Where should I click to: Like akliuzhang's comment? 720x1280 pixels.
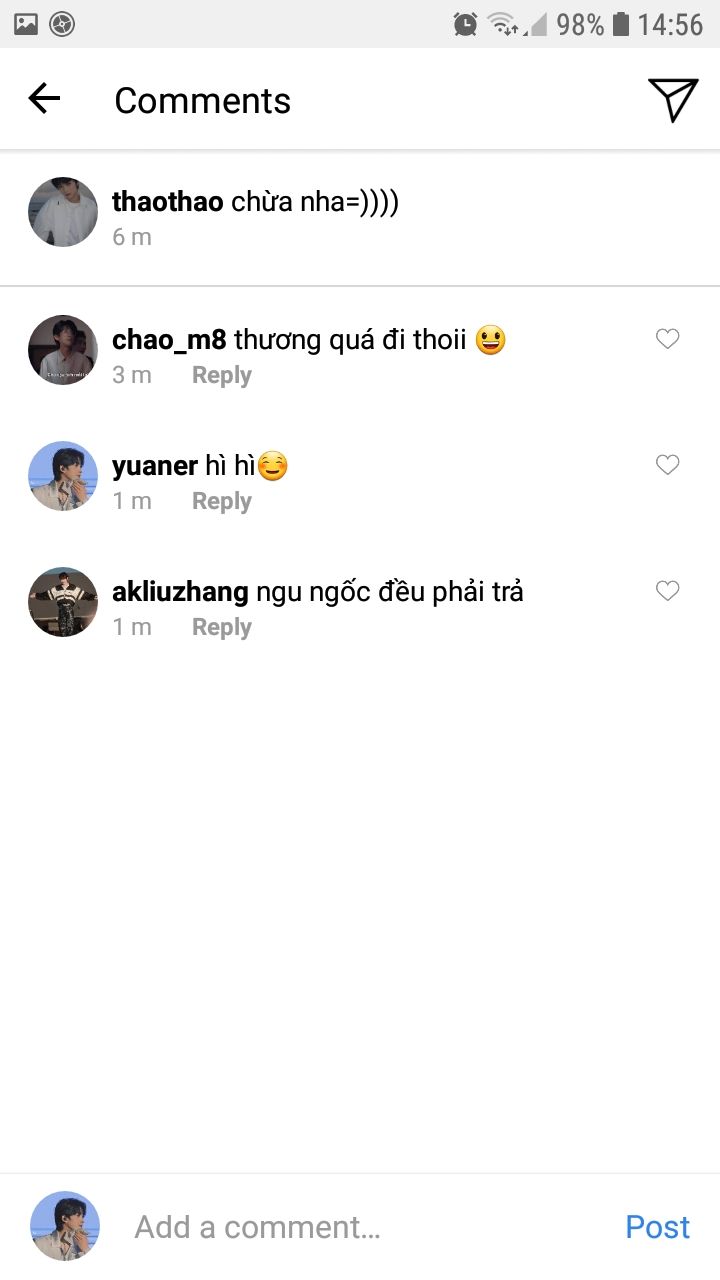667,591
